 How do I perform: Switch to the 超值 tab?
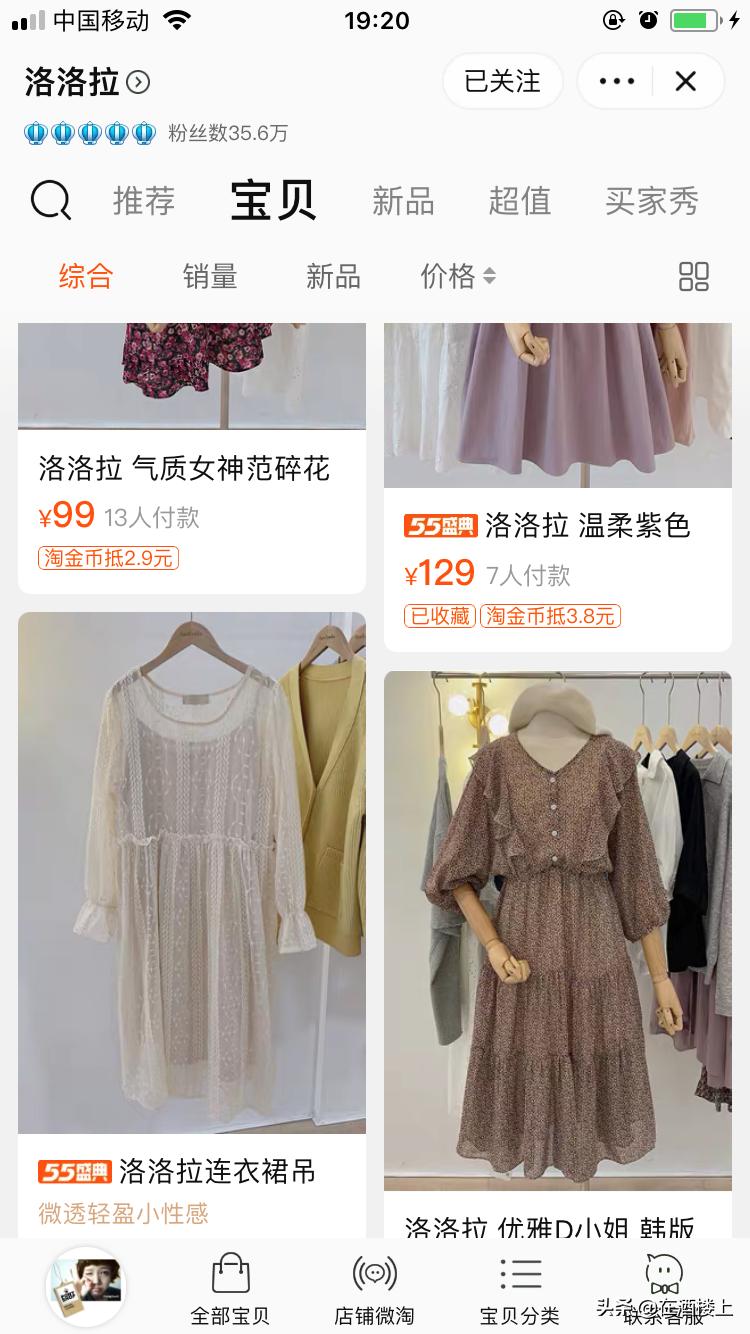coord(520,201)
